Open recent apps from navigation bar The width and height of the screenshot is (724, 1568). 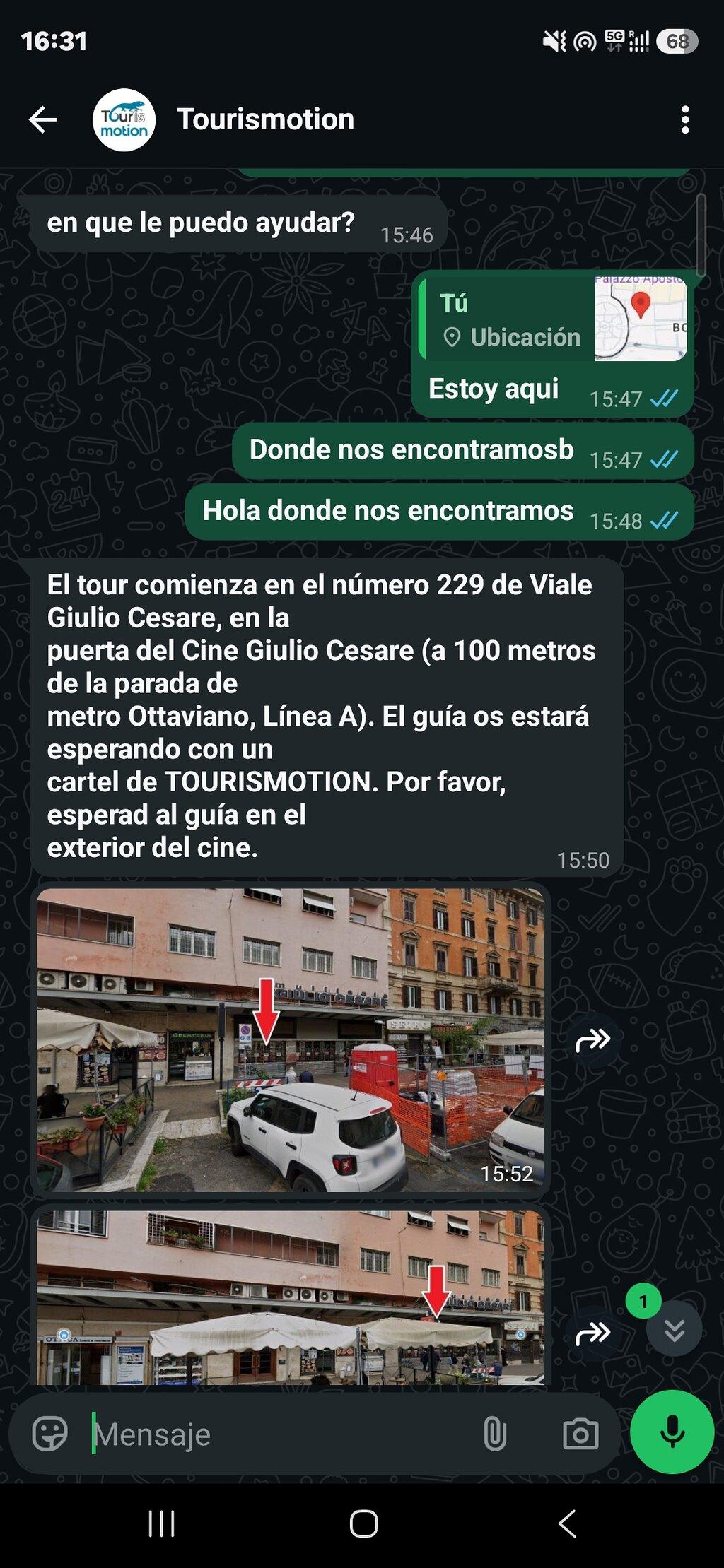(161, 1524)
